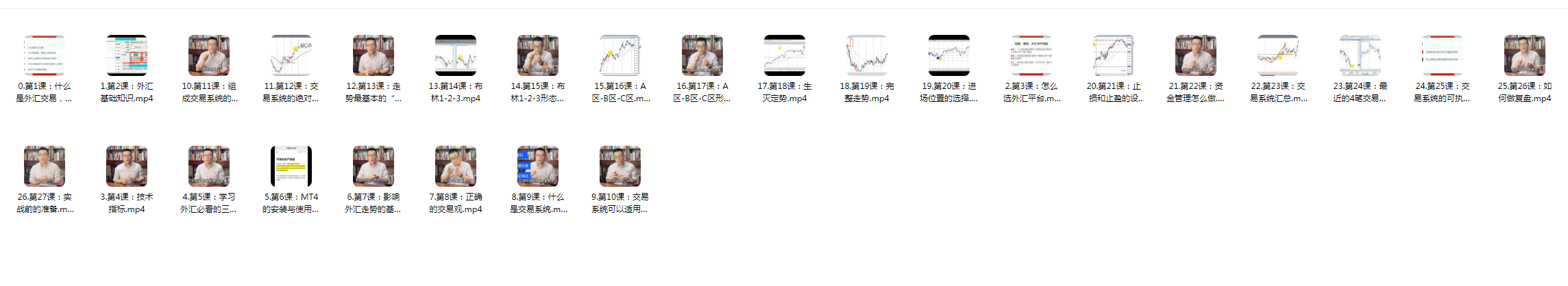
Task: Open 2.第3课：怎么选外汇平台
Action: point(1031,56)
